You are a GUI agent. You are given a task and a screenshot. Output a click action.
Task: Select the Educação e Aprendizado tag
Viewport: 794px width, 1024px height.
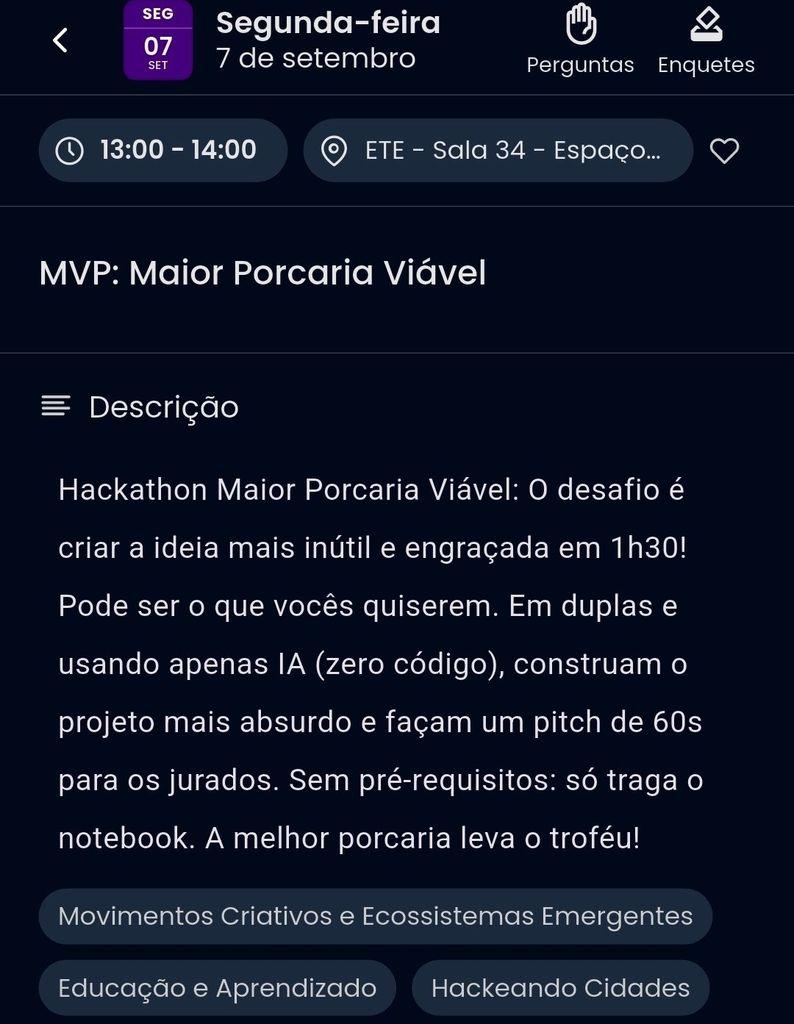[x=217, y=987]
